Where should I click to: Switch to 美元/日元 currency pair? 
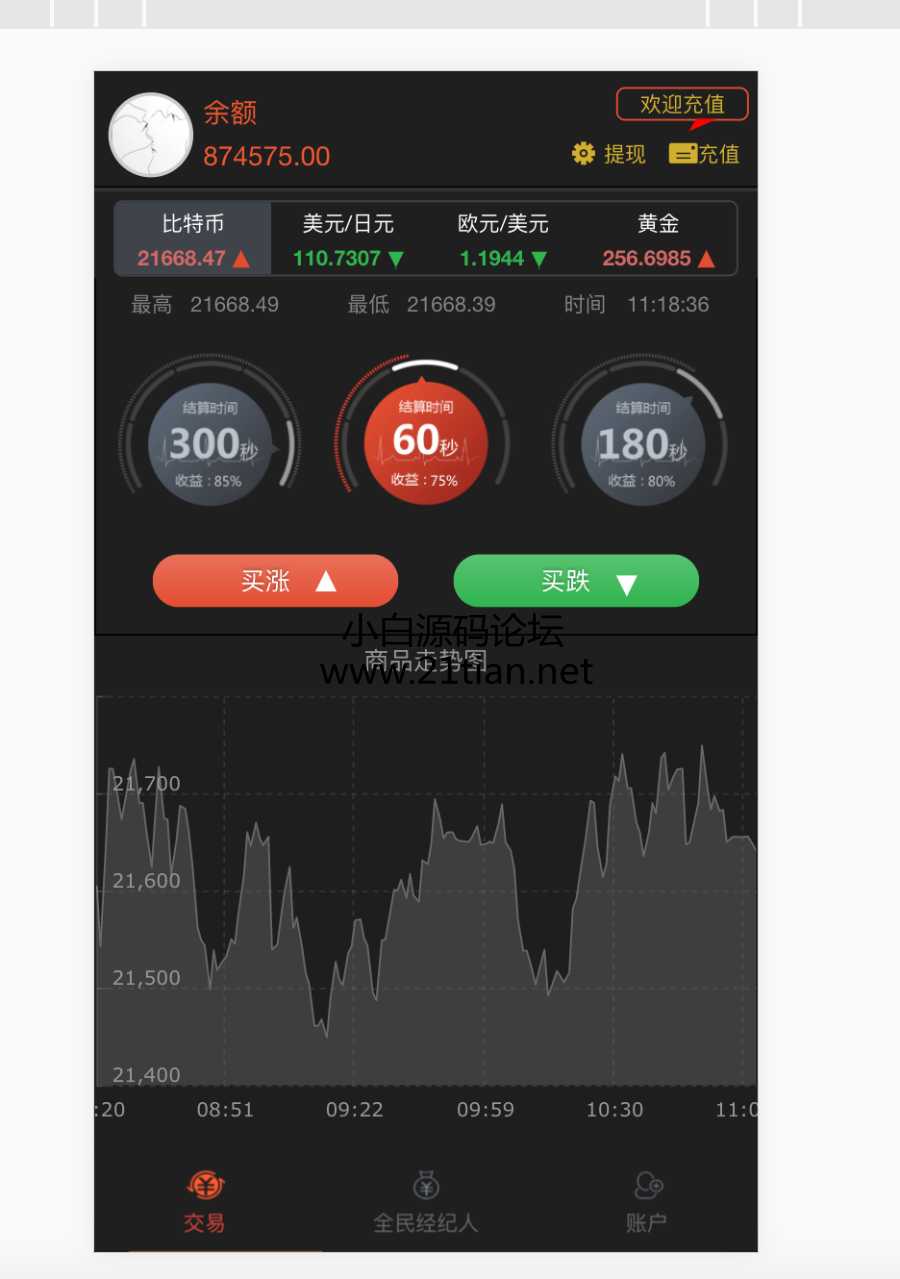coord(348,238)
